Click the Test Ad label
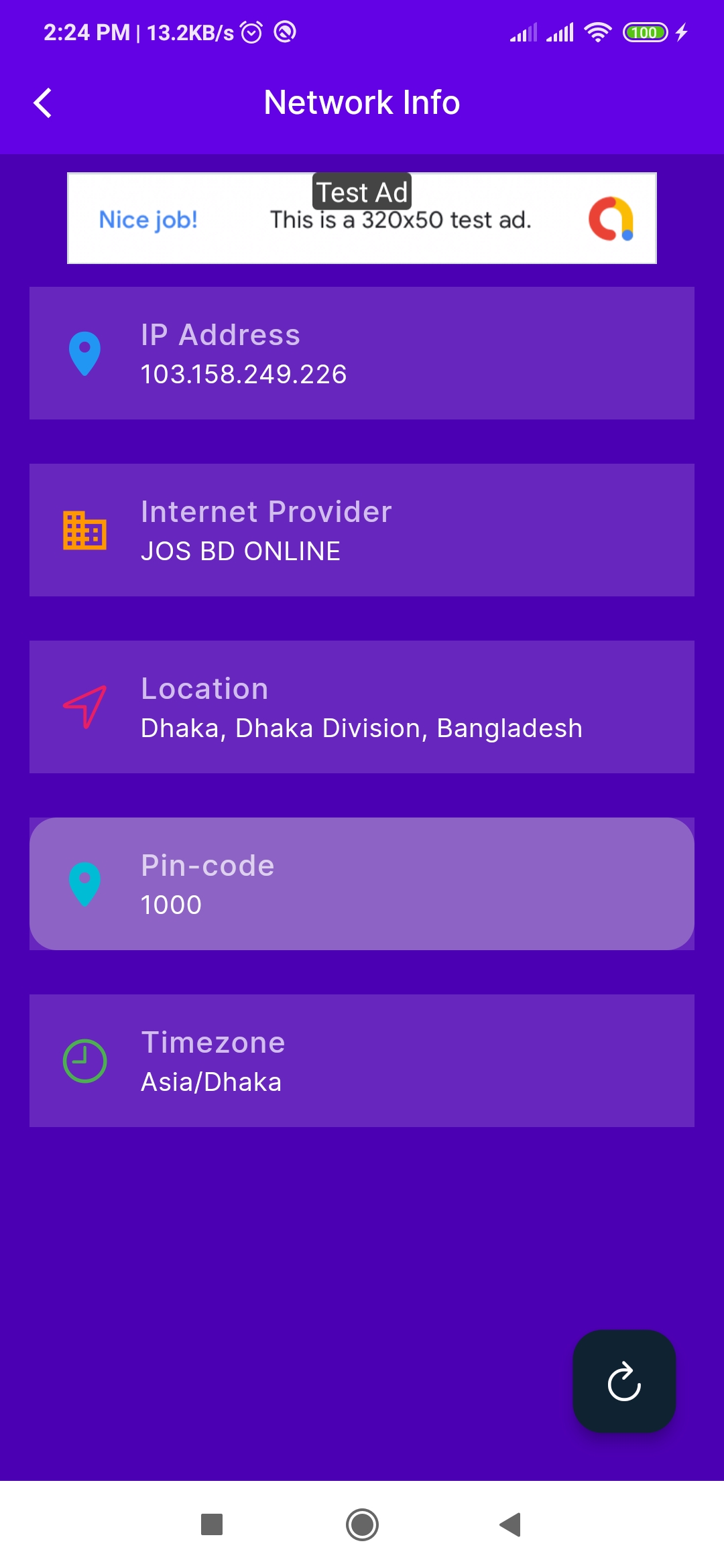The width and height of the screenshot is (724, 1568). coord(362,192)
